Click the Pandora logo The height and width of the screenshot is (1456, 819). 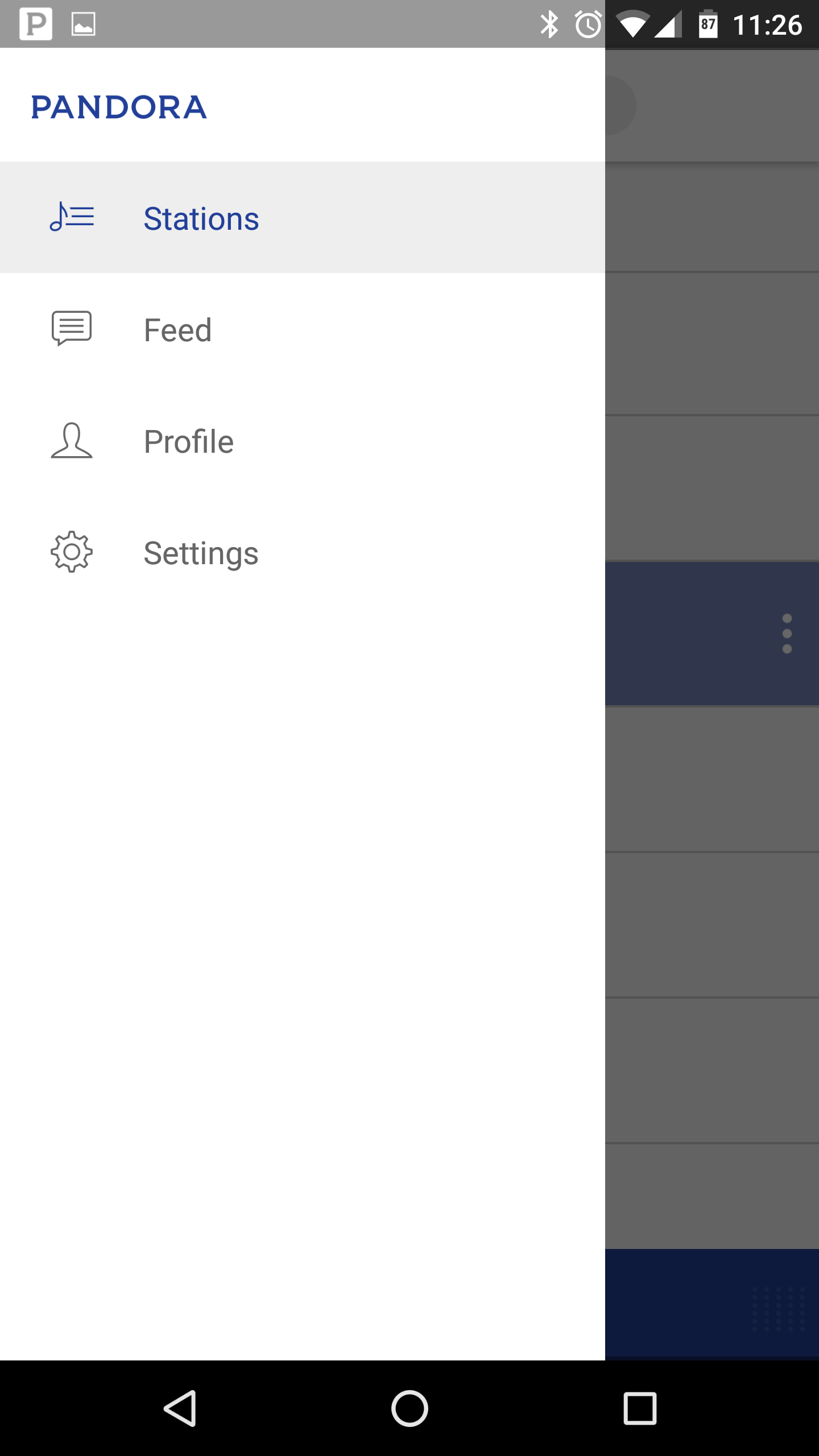(119, 107)
